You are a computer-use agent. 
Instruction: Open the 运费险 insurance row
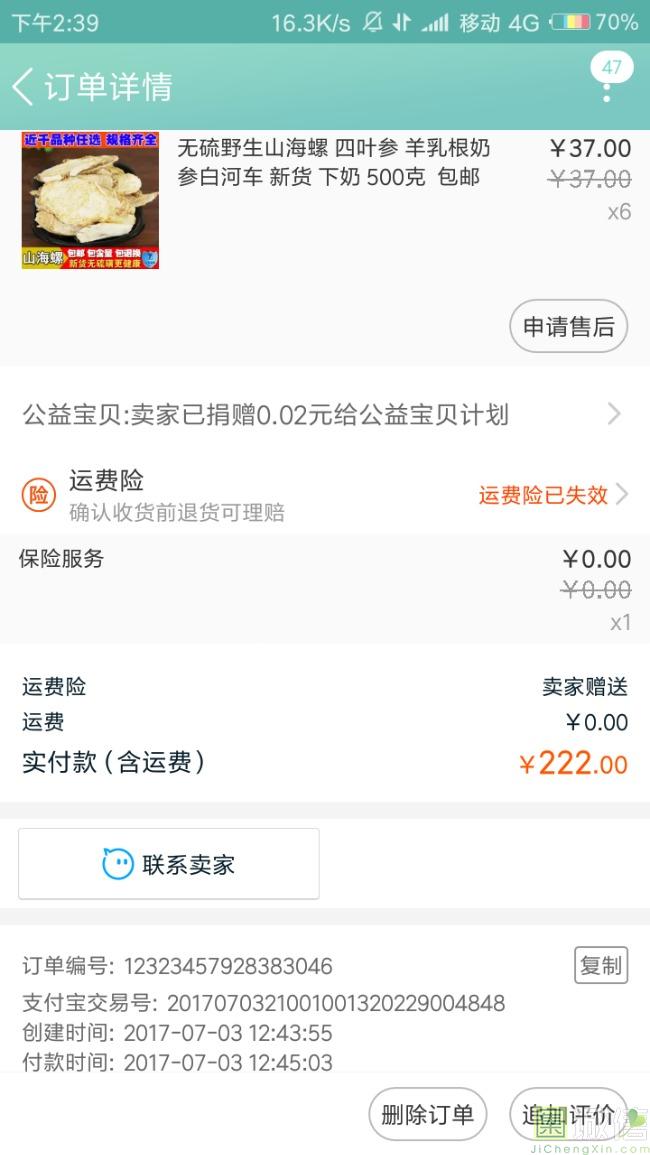(324, 494)
